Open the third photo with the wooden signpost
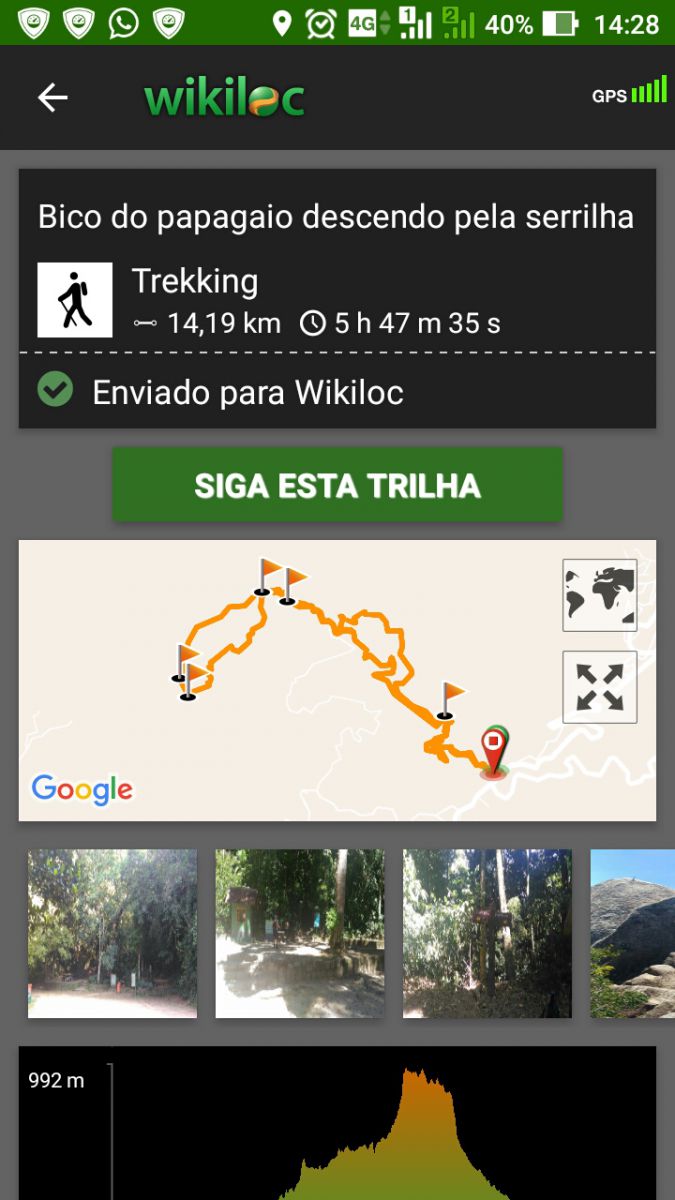This screenshot has height=1200, width=675. click(x=487, y=933)
